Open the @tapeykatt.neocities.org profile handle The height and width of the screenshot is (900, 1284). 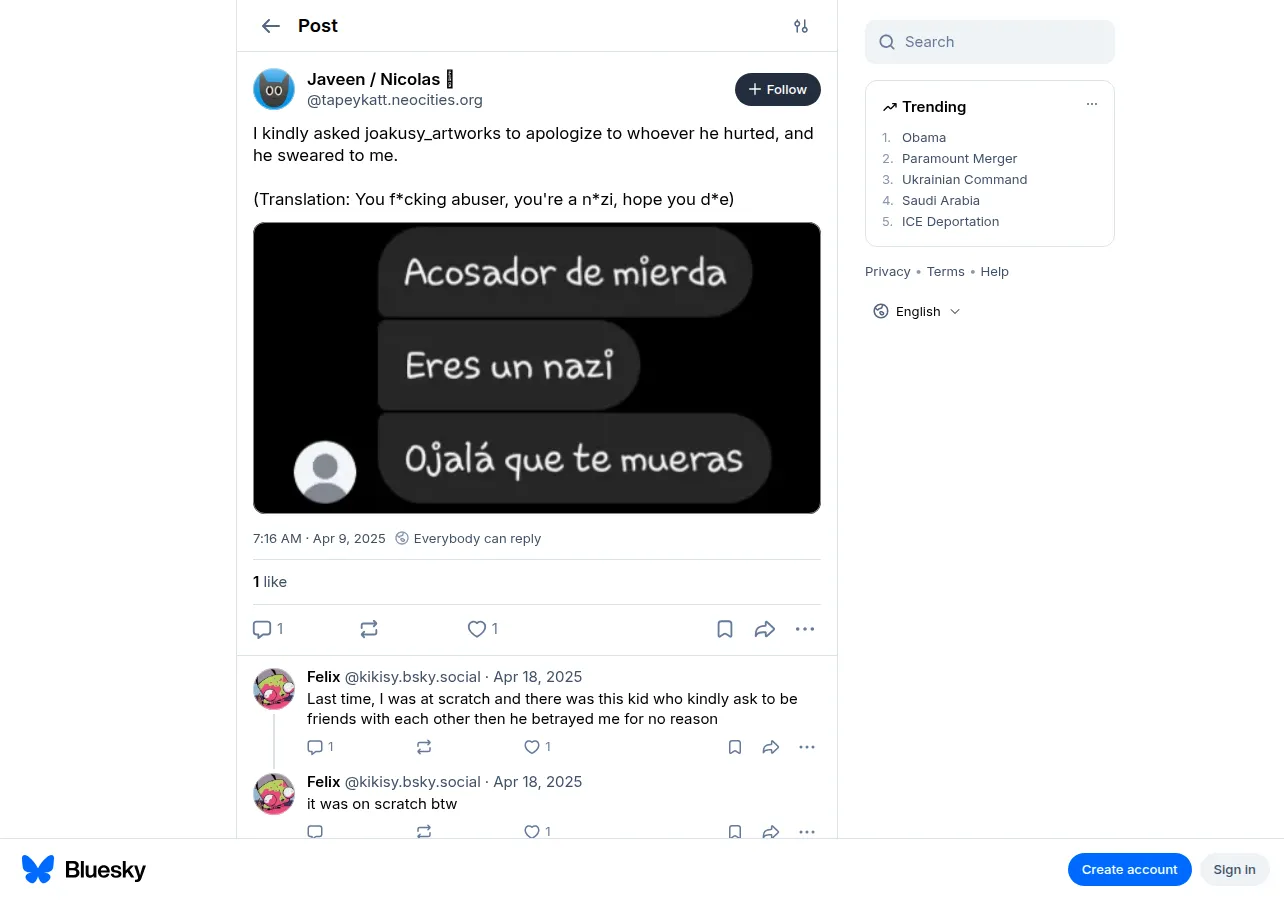tap(395, 100)
